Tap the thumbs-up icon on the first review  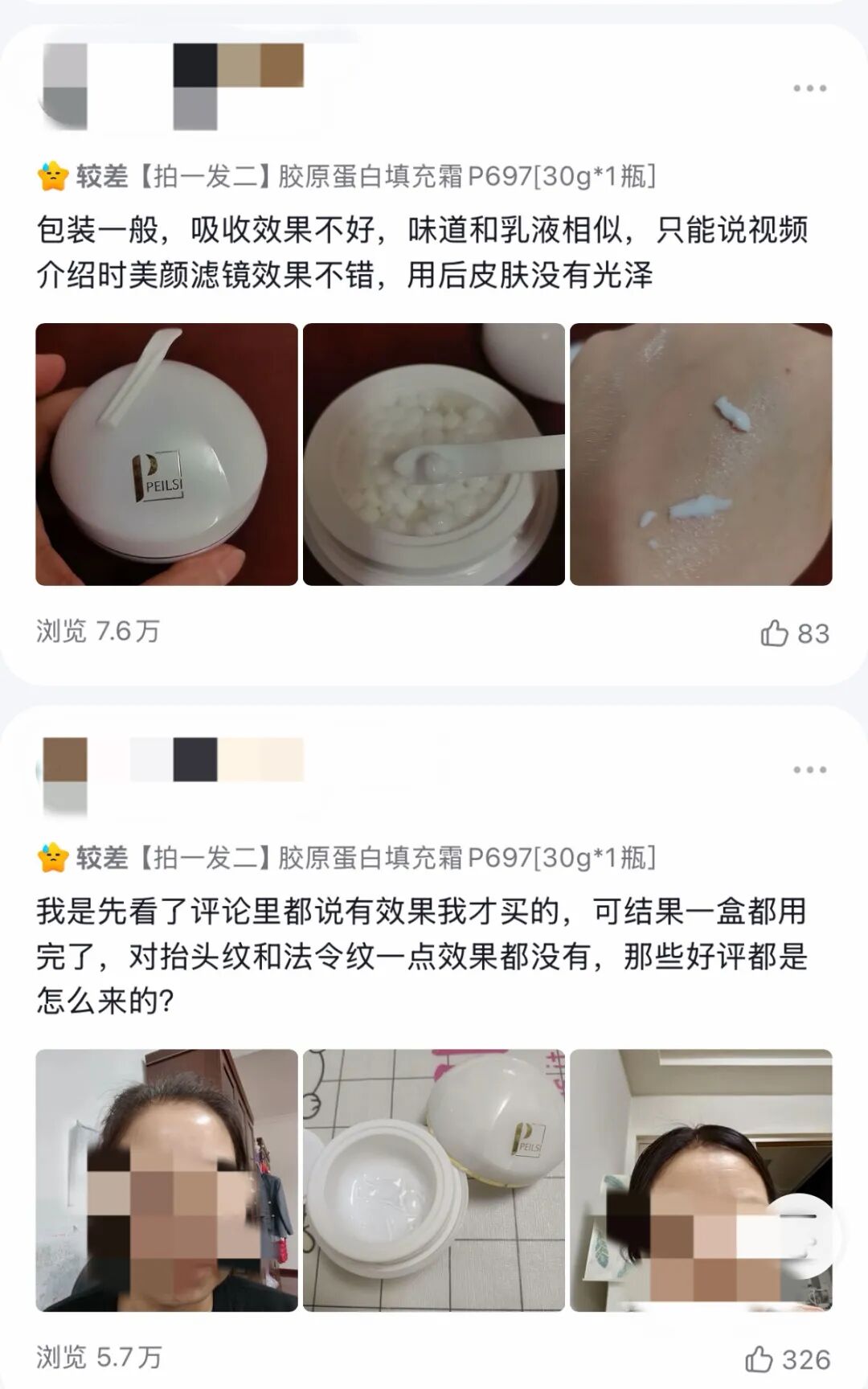click(x=776, y=634)
